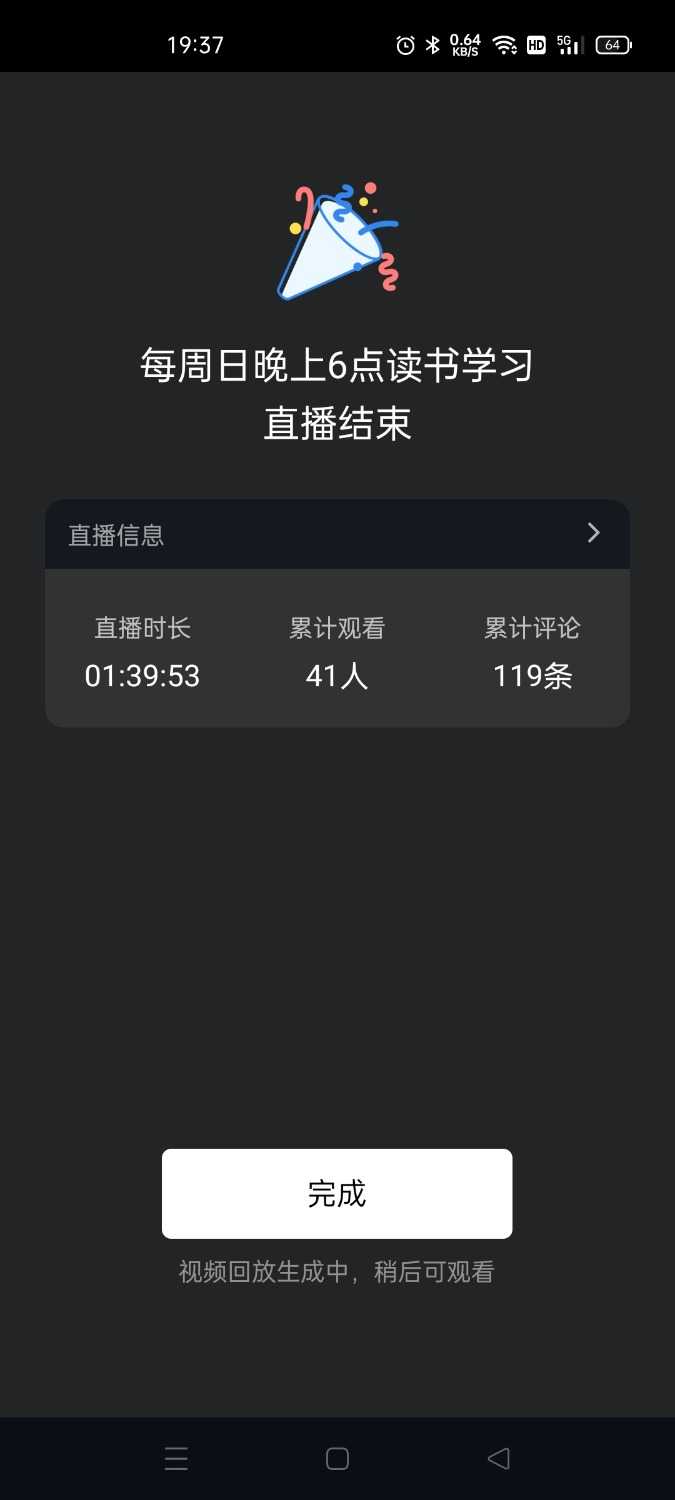Image resolution: width=675 pixels, height=1500 pixels.
Task: Return to the home screen
Action: pyautogui.click(x=337, y=1458)
